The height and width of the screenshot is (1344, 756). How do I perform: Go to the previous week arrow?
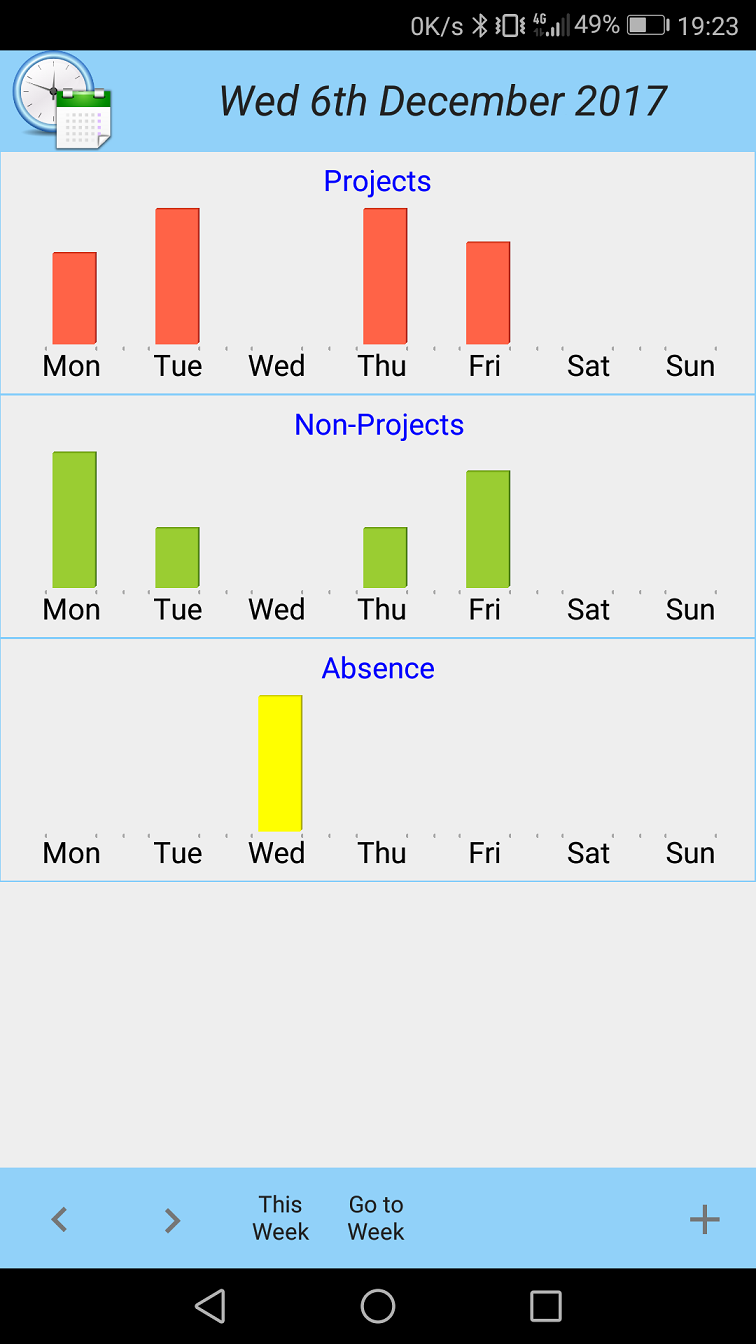pos(59,1219)
